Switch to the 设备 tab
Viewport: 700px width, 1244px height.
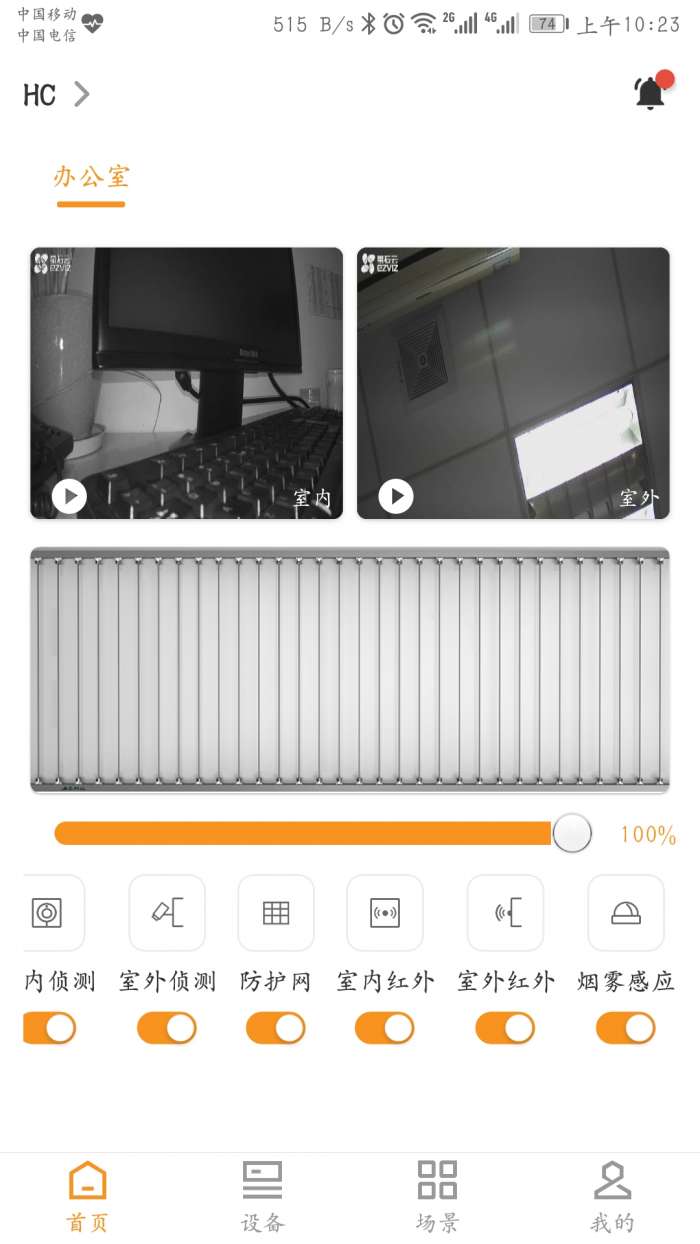[x=263, y=1197]
